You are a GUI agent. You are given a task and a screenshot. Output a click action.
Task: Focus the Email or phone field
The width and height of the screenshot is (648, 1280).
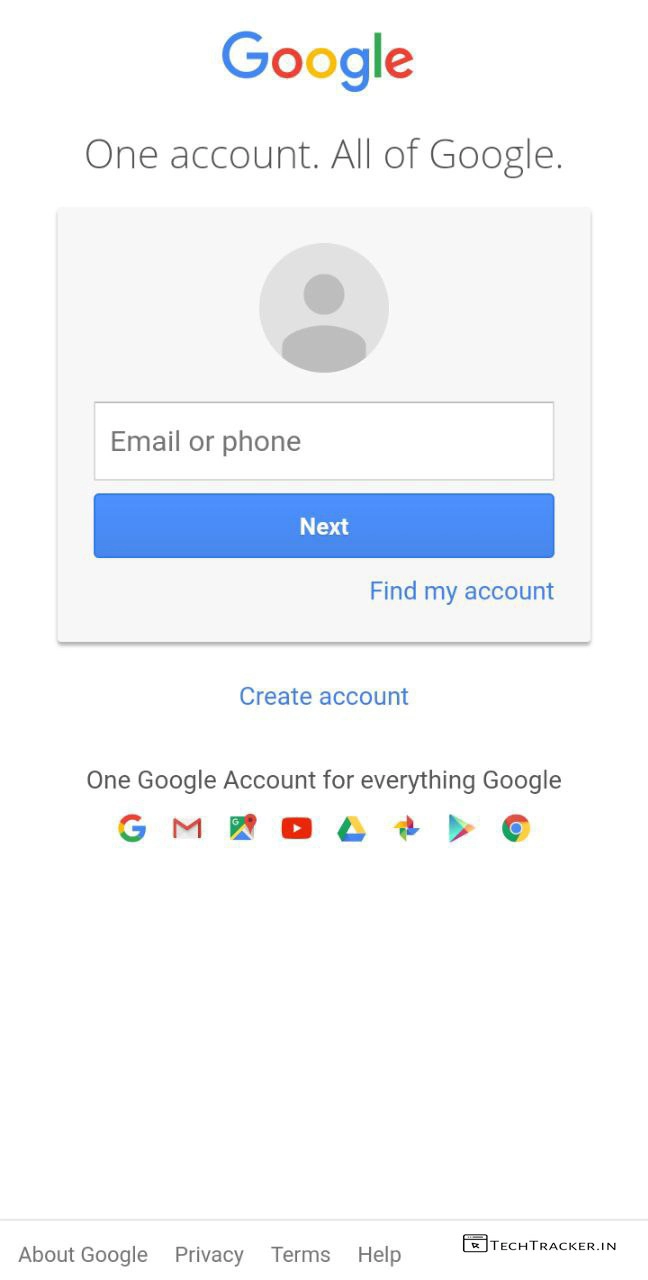point(323,441)
